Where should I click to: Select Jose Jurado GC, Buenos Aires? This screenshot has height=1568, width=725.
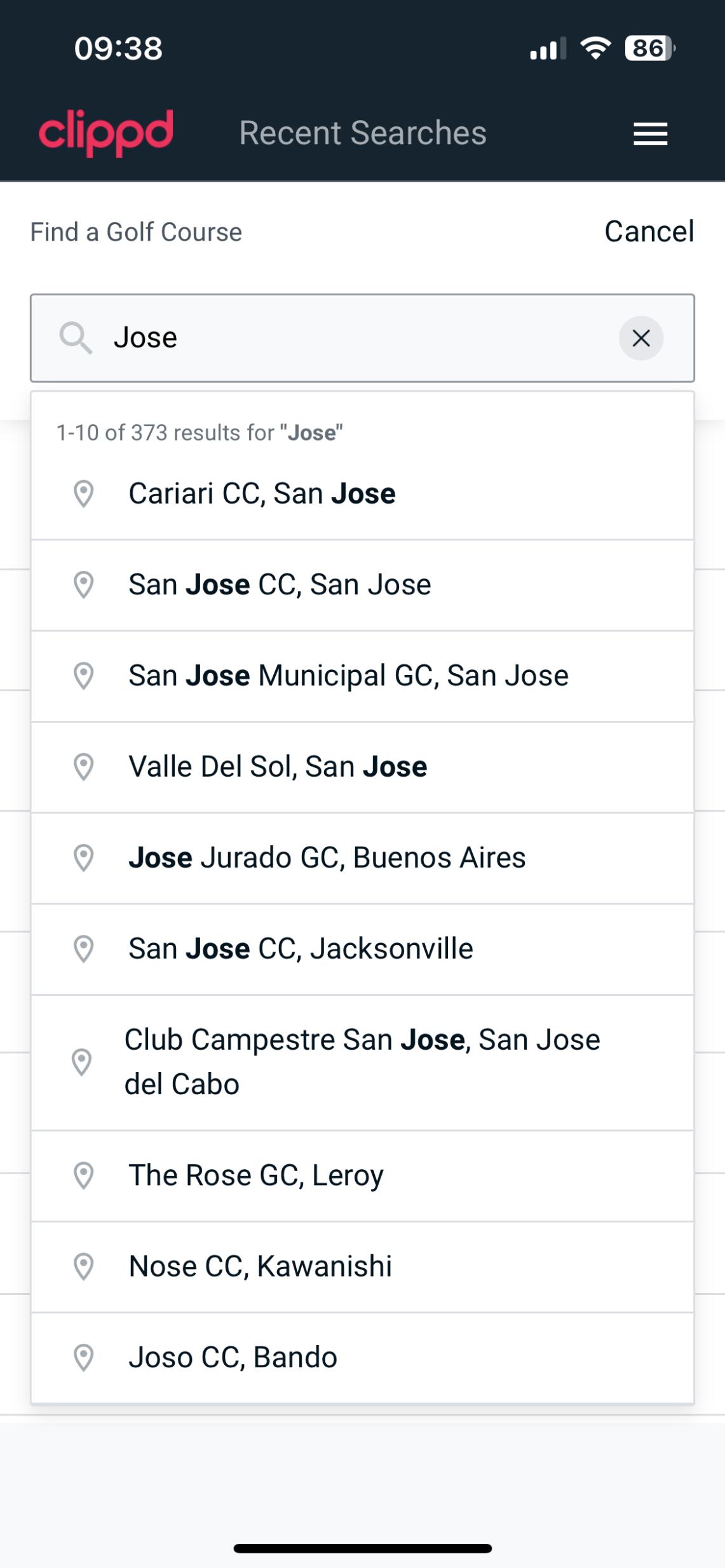click(327, 857)
